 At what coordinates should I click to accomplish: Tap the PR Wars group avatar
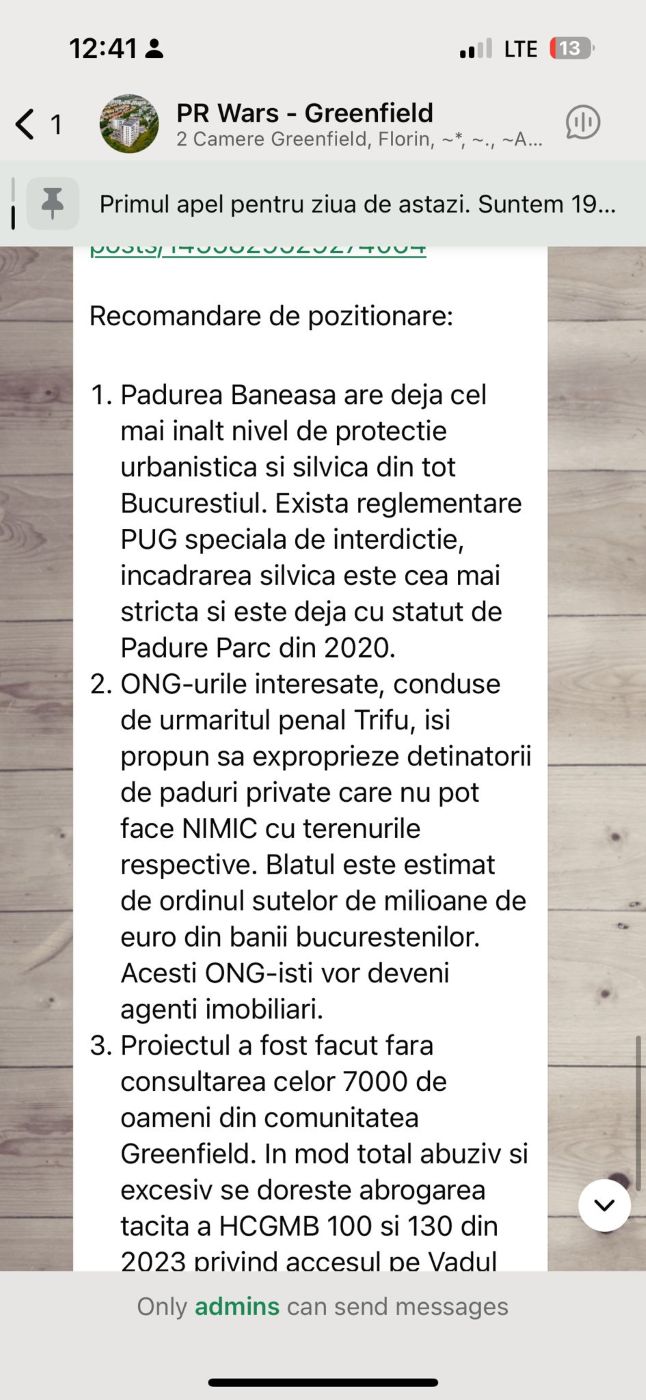coord(129,124)
